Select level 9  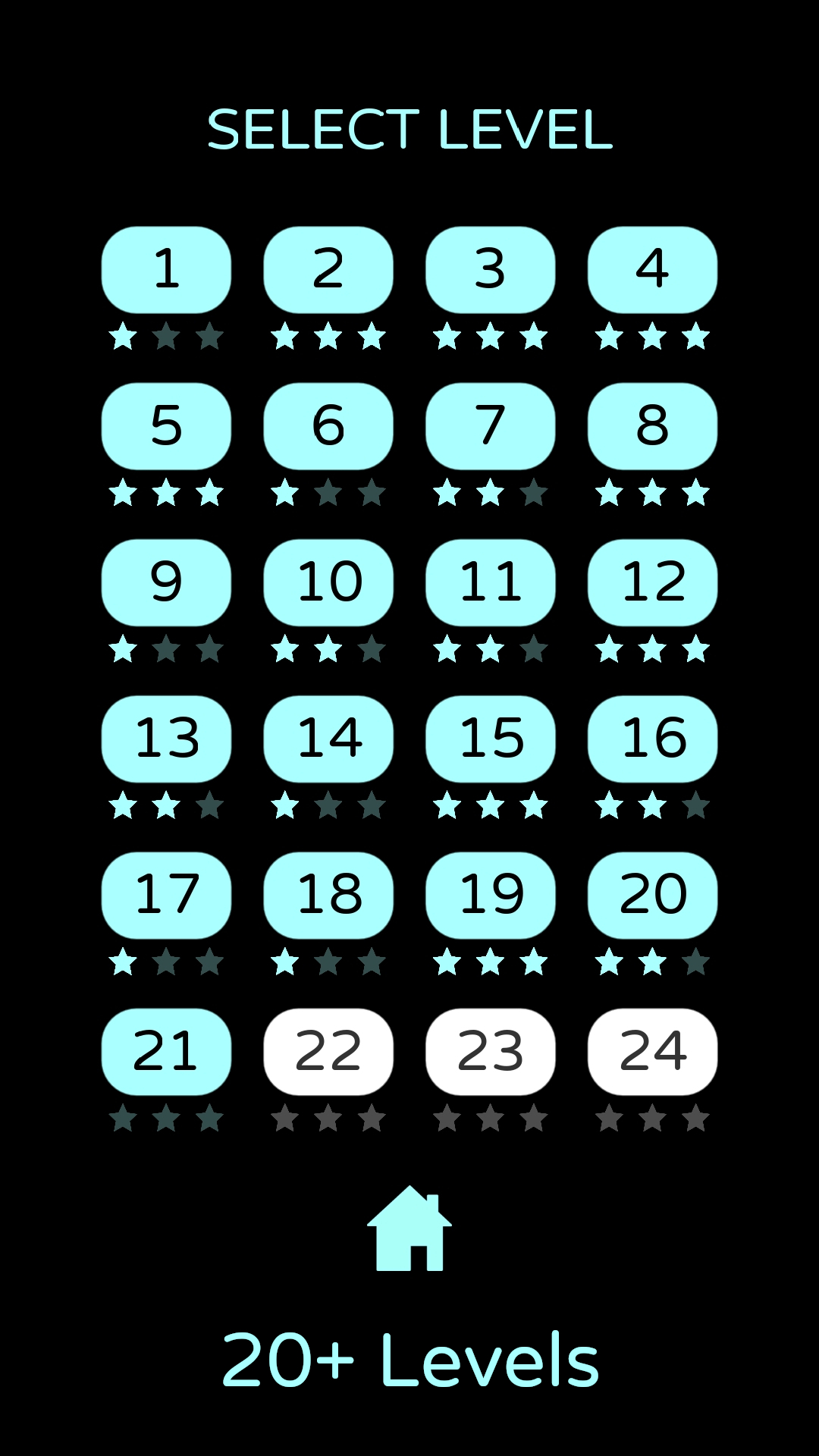166,582
